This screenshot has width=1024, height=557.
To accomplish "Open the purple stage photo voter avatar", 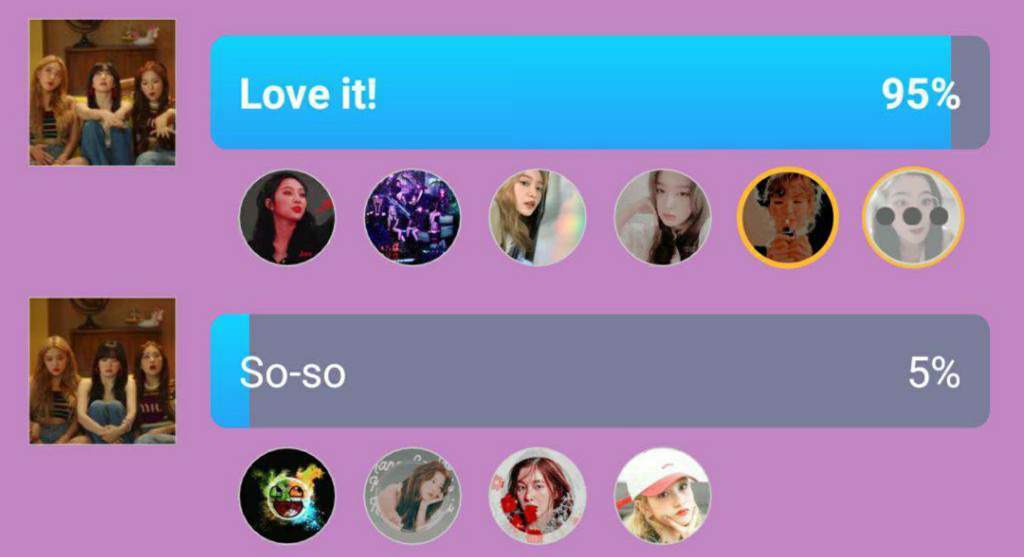I will click(412, 217).
